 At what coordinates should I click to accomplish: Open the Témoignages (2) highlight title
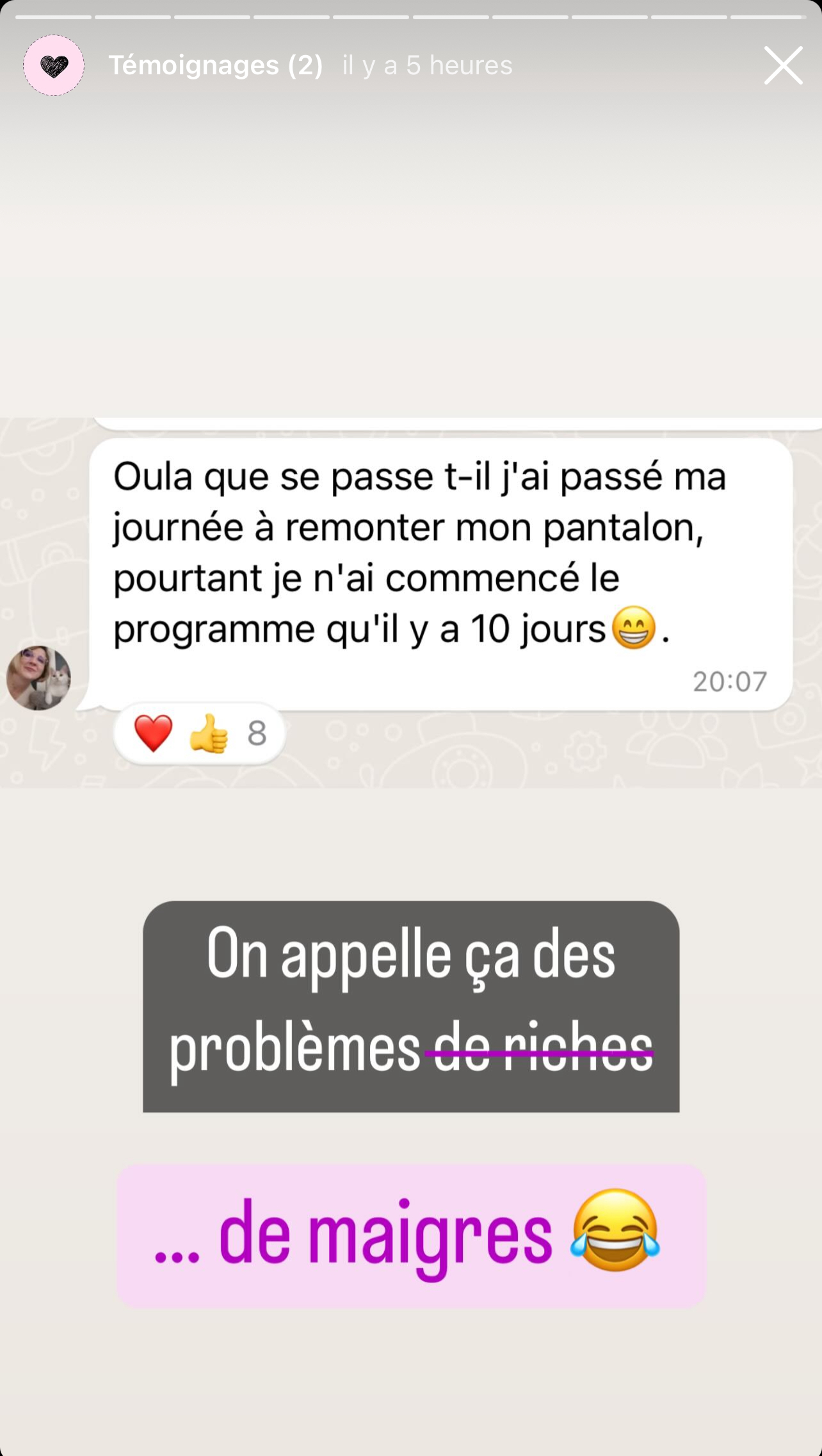(x=216, y=65)
